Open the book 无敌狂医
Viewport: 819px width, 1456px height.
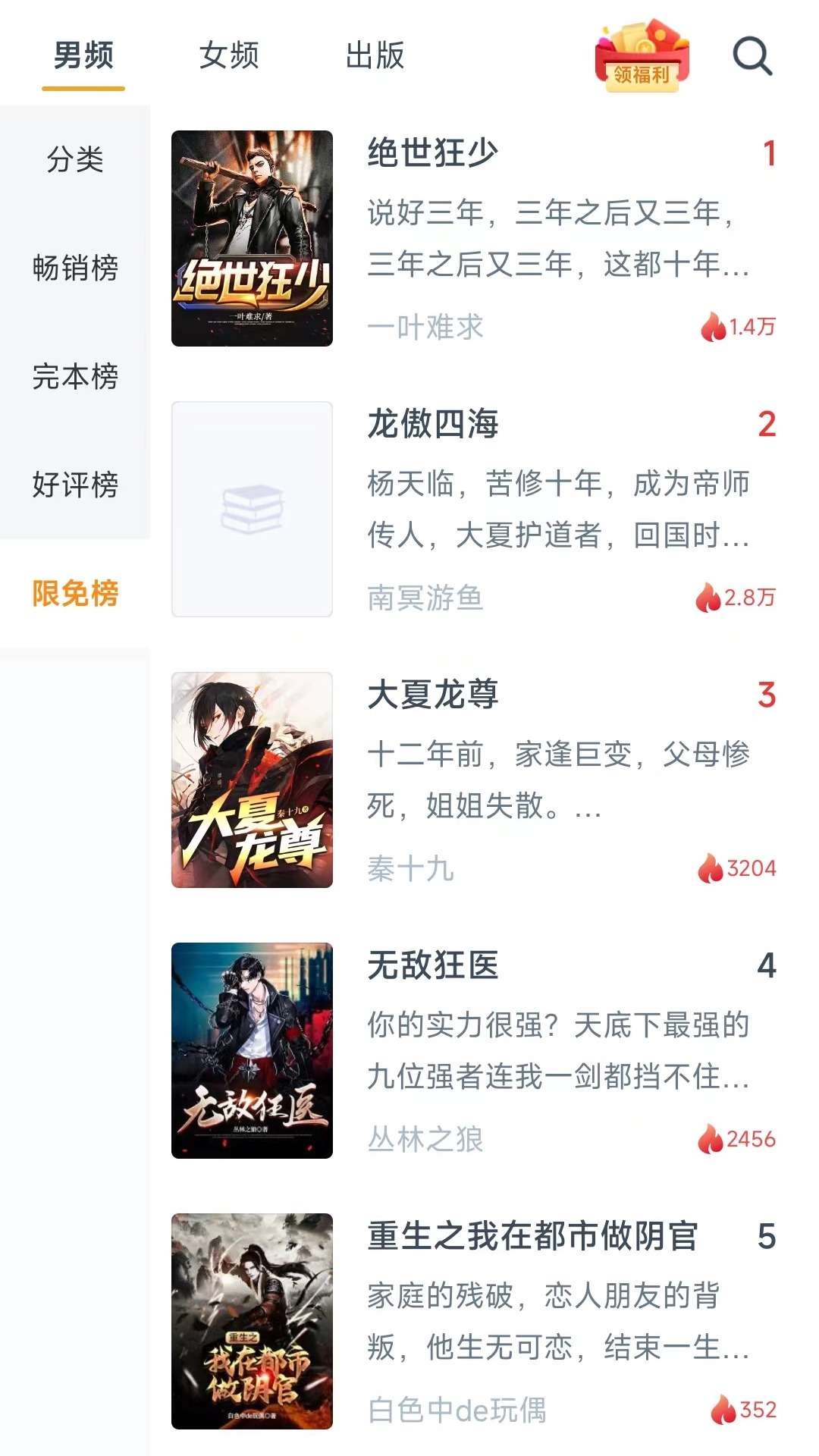474,1050
